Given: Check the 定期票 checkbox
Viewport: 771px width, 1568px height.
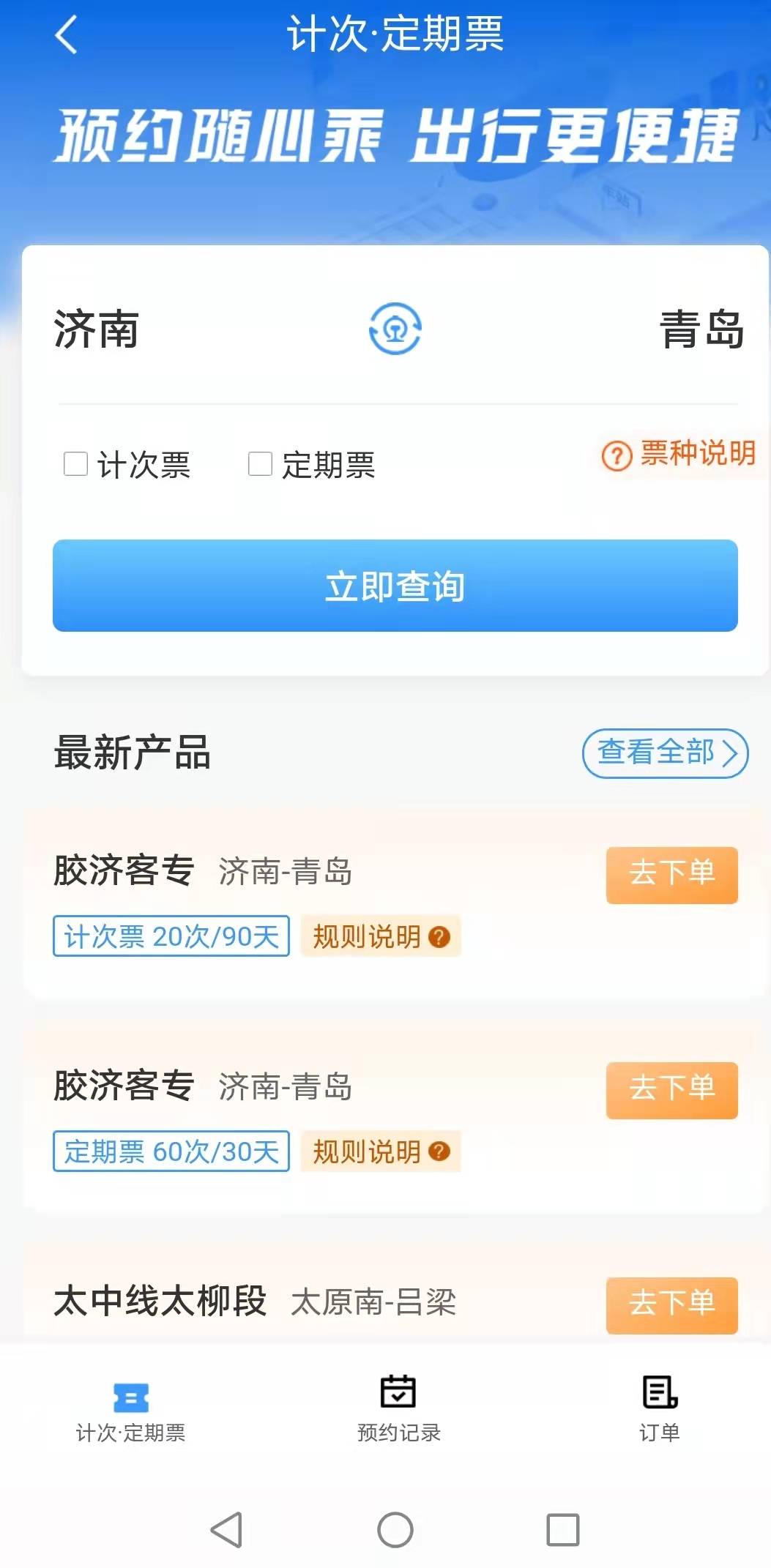Looking at the screenshot, I should tap(261, 464).
